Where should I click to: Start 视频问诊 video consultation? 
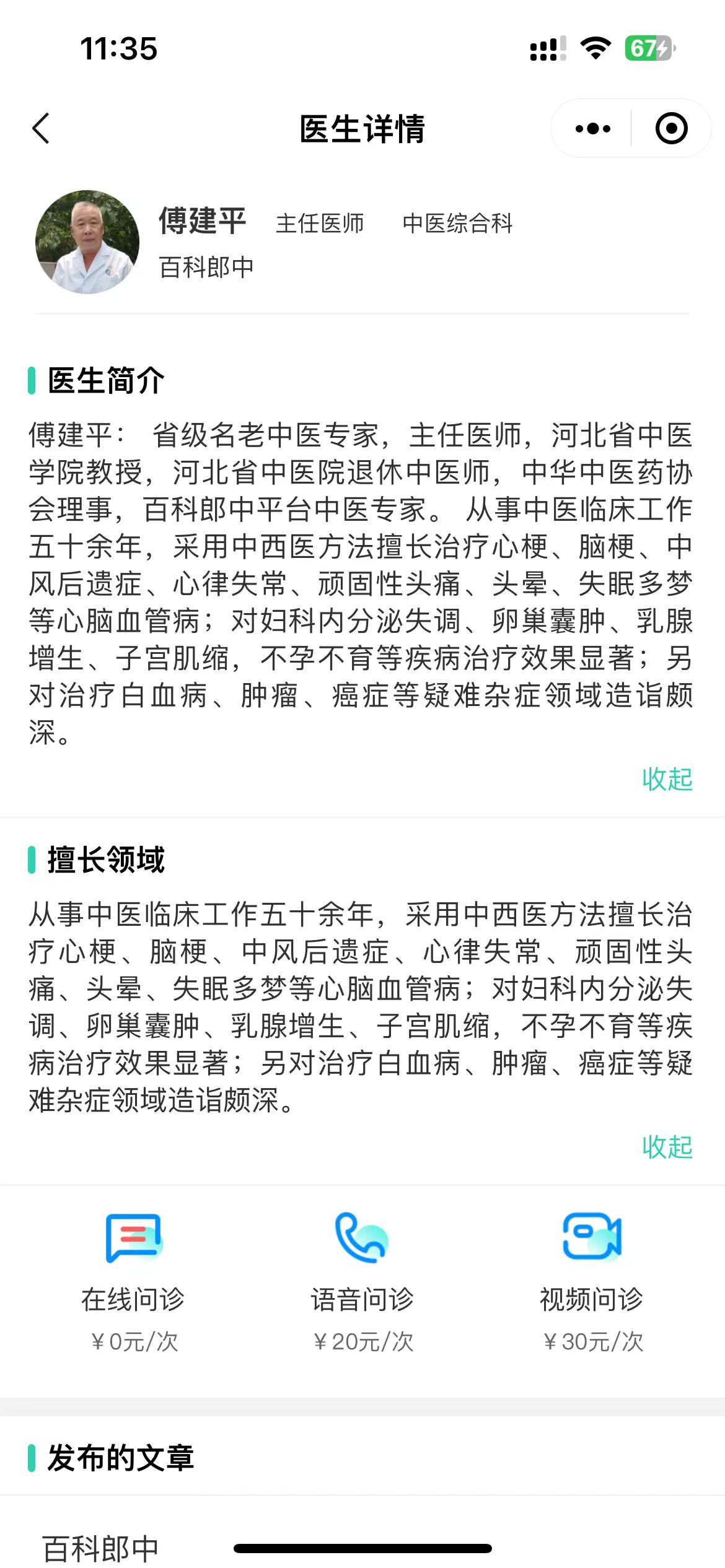pos(592,1282)
